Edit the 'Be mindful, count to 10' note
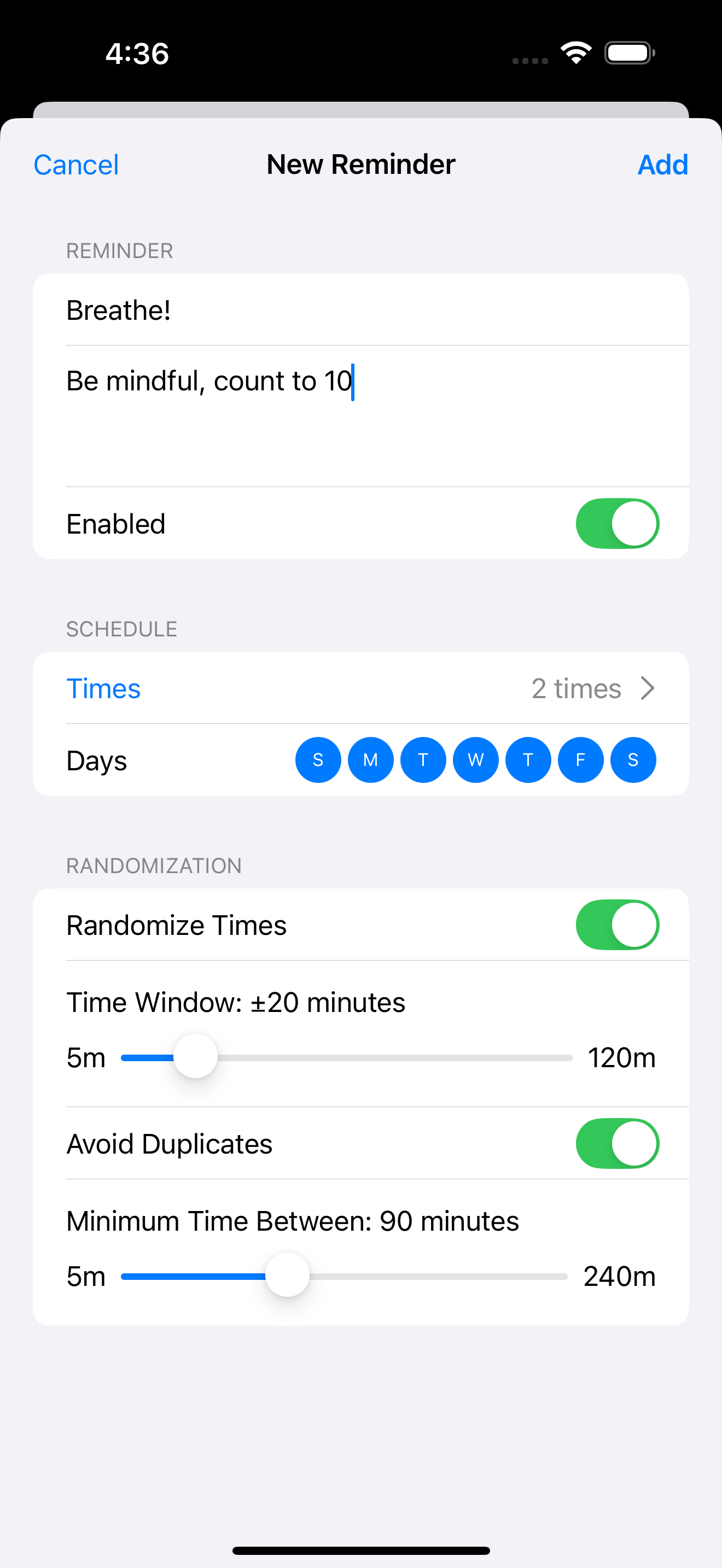Viewport: 722px width, 1568px height. click(359, 414)
